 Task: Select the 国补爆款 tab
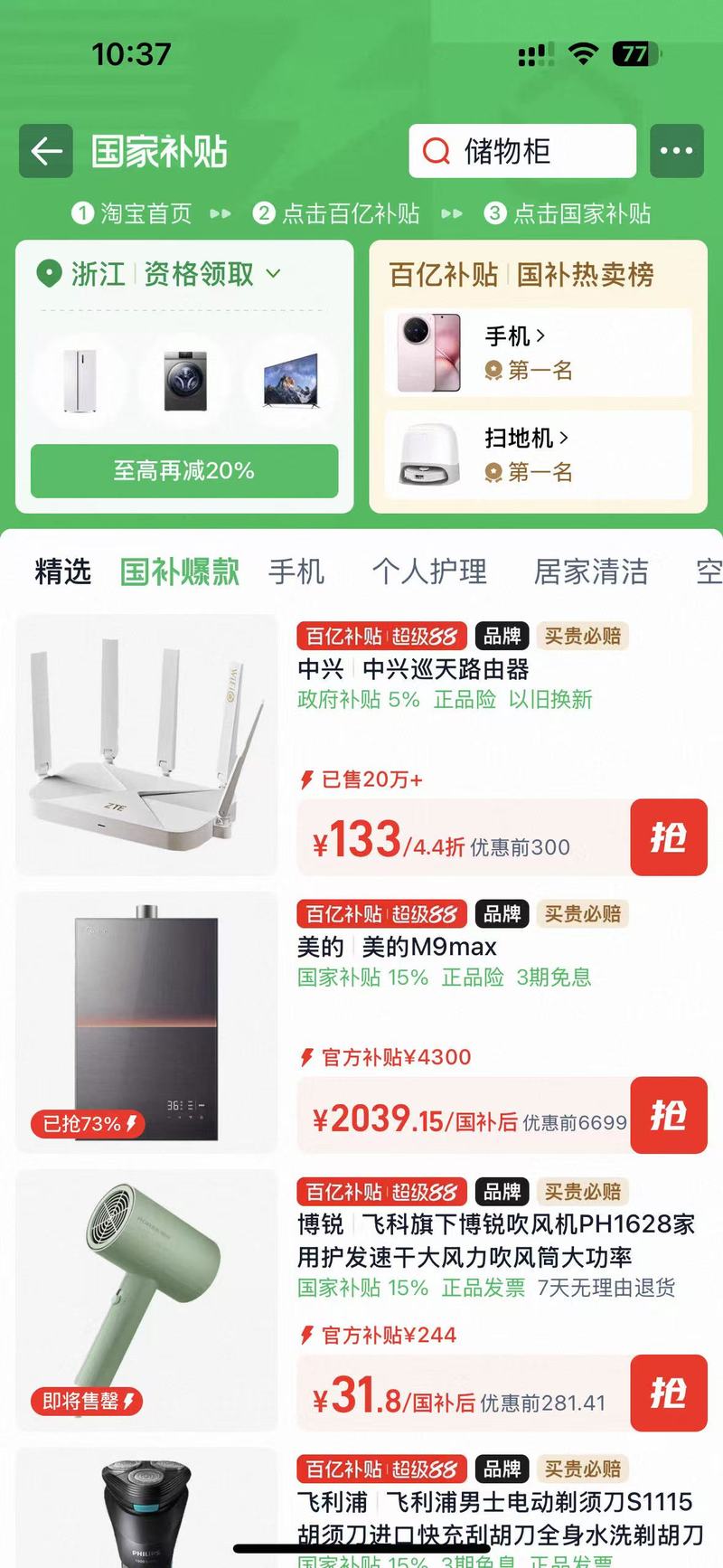tap(180, 571)
